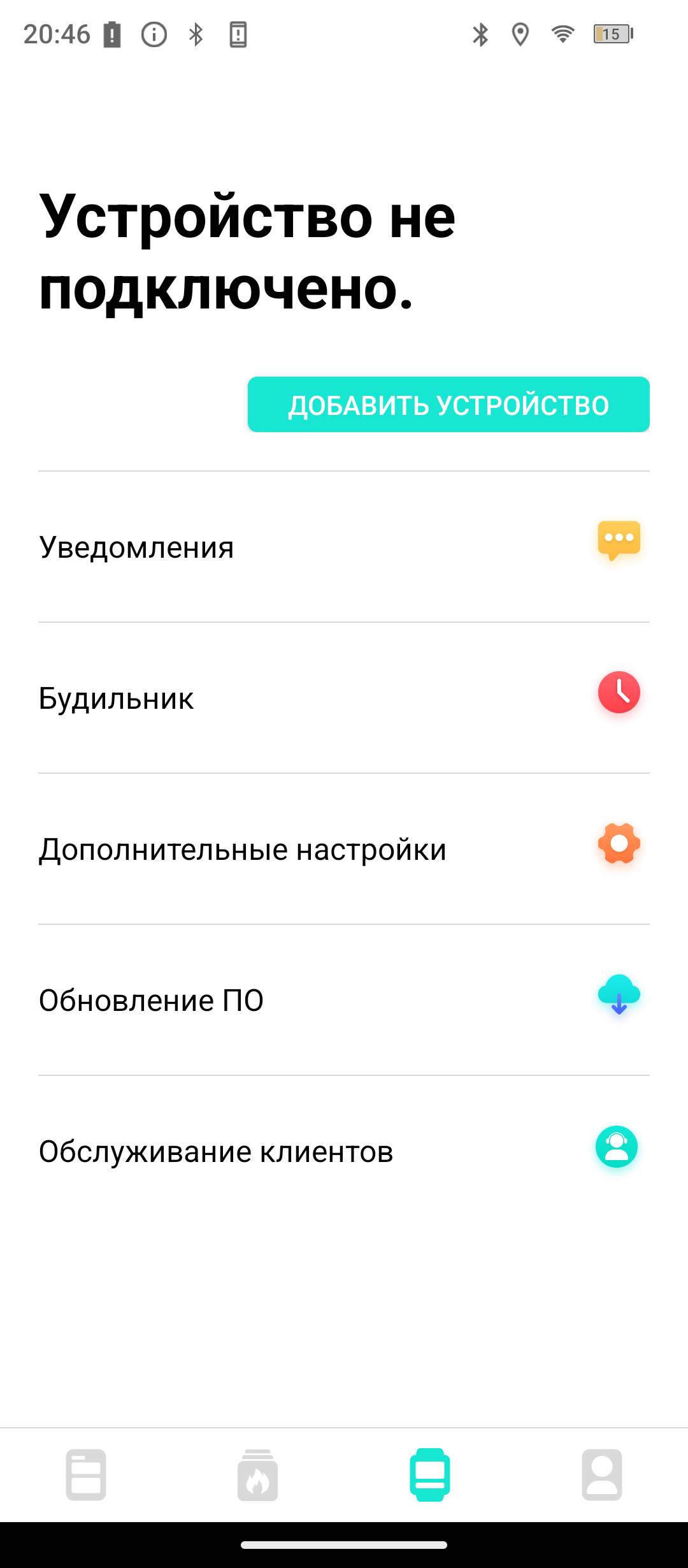Viewport: 688px width, 1568px height.
Task: Tap the ДОБАВИТЬ УСТРОЙСТВО button
Action: tap(448, 405)
